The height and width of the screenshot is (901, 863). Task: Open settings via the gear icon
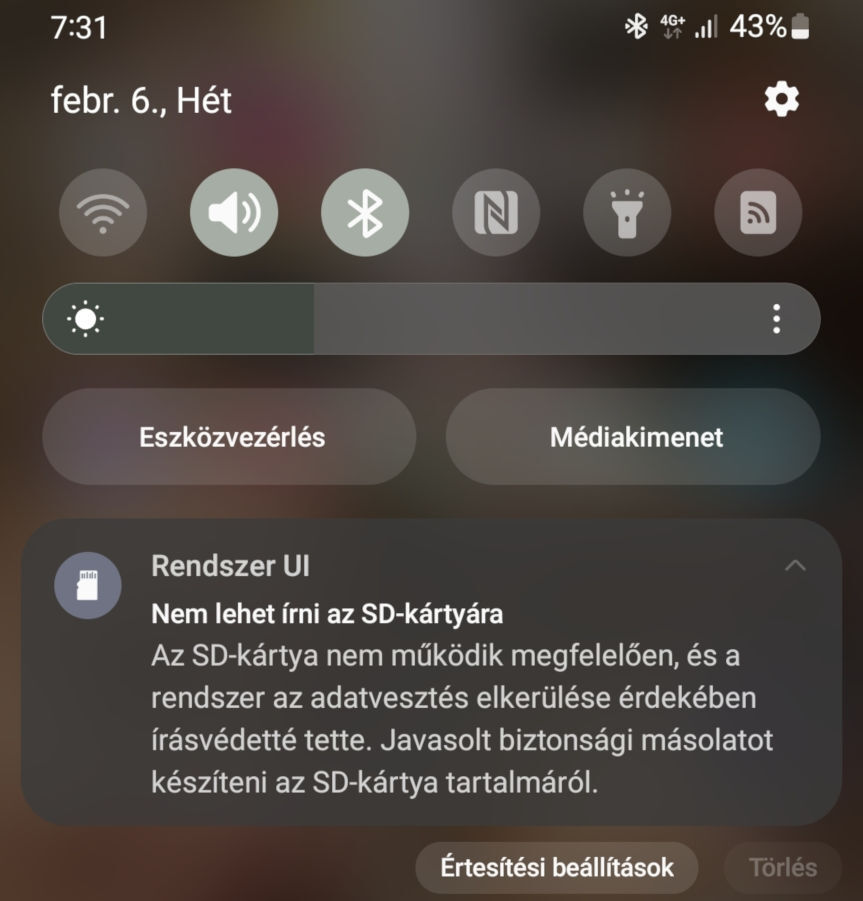click(781, 100)
